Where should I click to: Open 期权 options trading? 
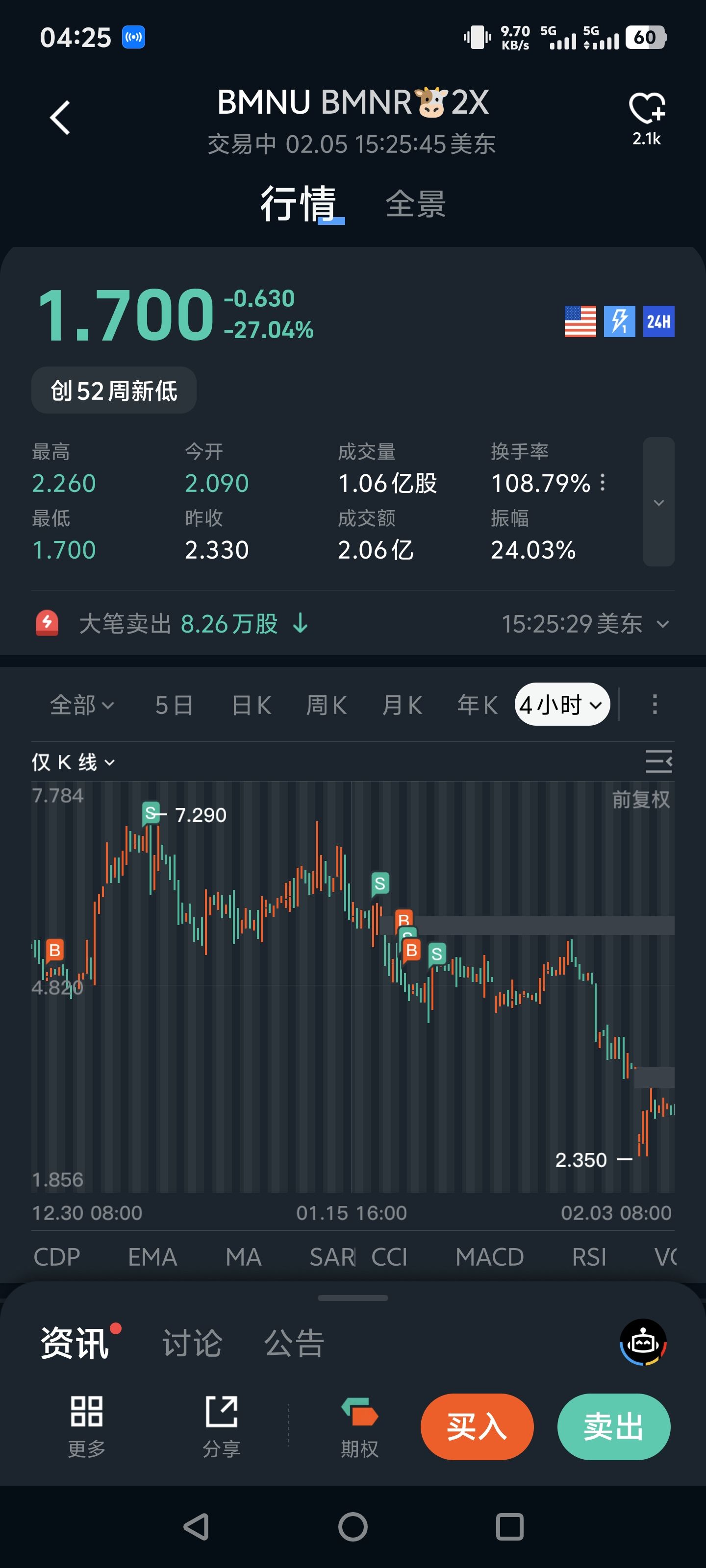tap(359, 1426)
